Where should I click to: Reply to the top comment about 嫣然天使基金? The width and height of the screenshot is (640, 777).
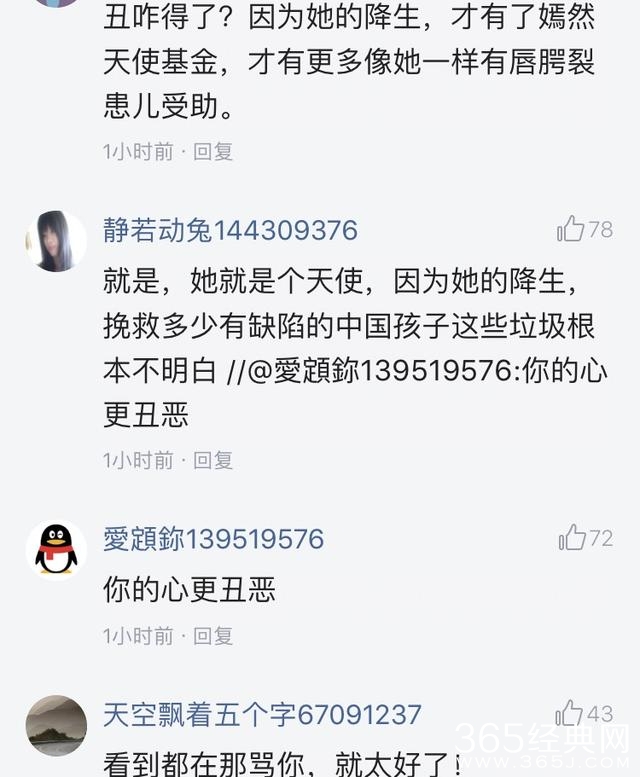coord(213,151)
